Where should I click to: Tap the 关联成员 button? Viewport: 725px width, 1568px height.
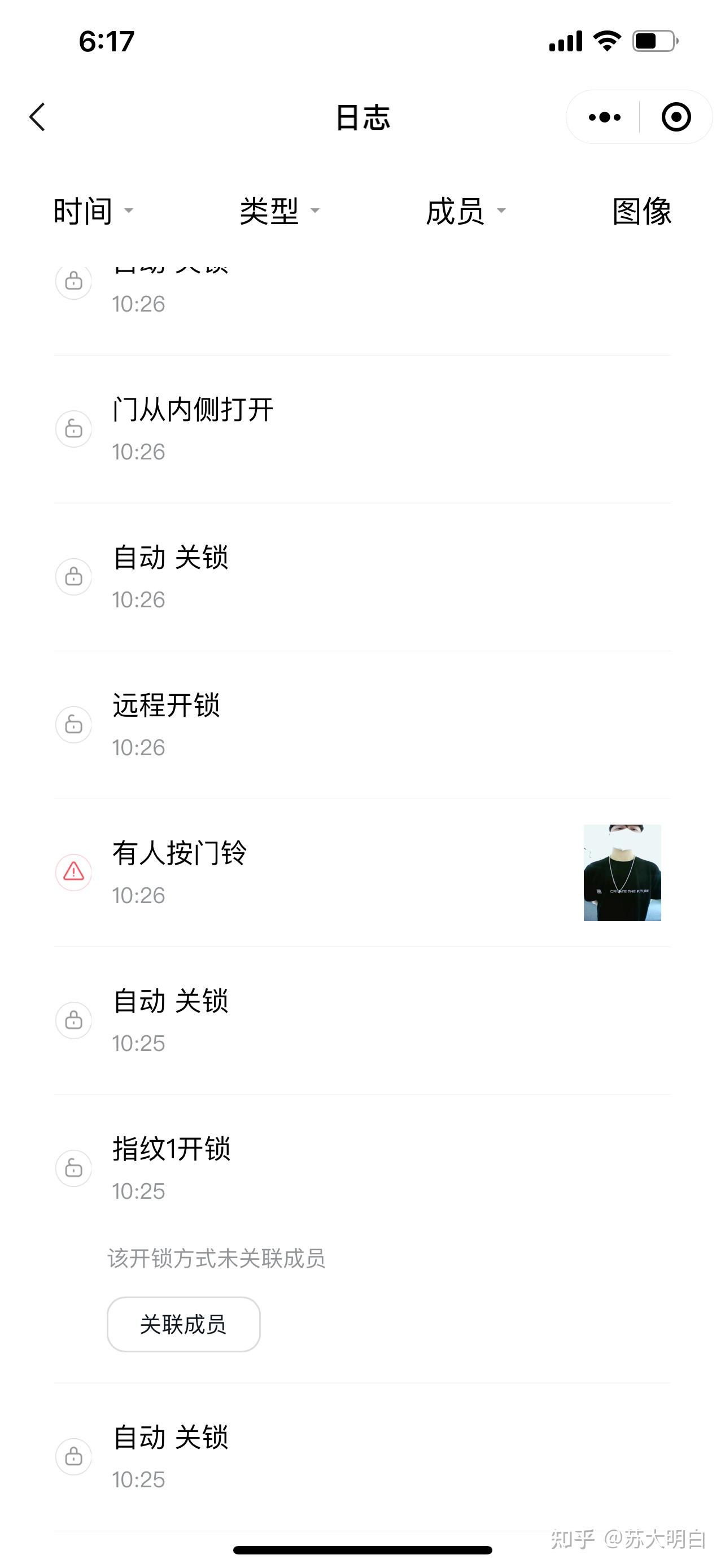[x=184, y=1324]
